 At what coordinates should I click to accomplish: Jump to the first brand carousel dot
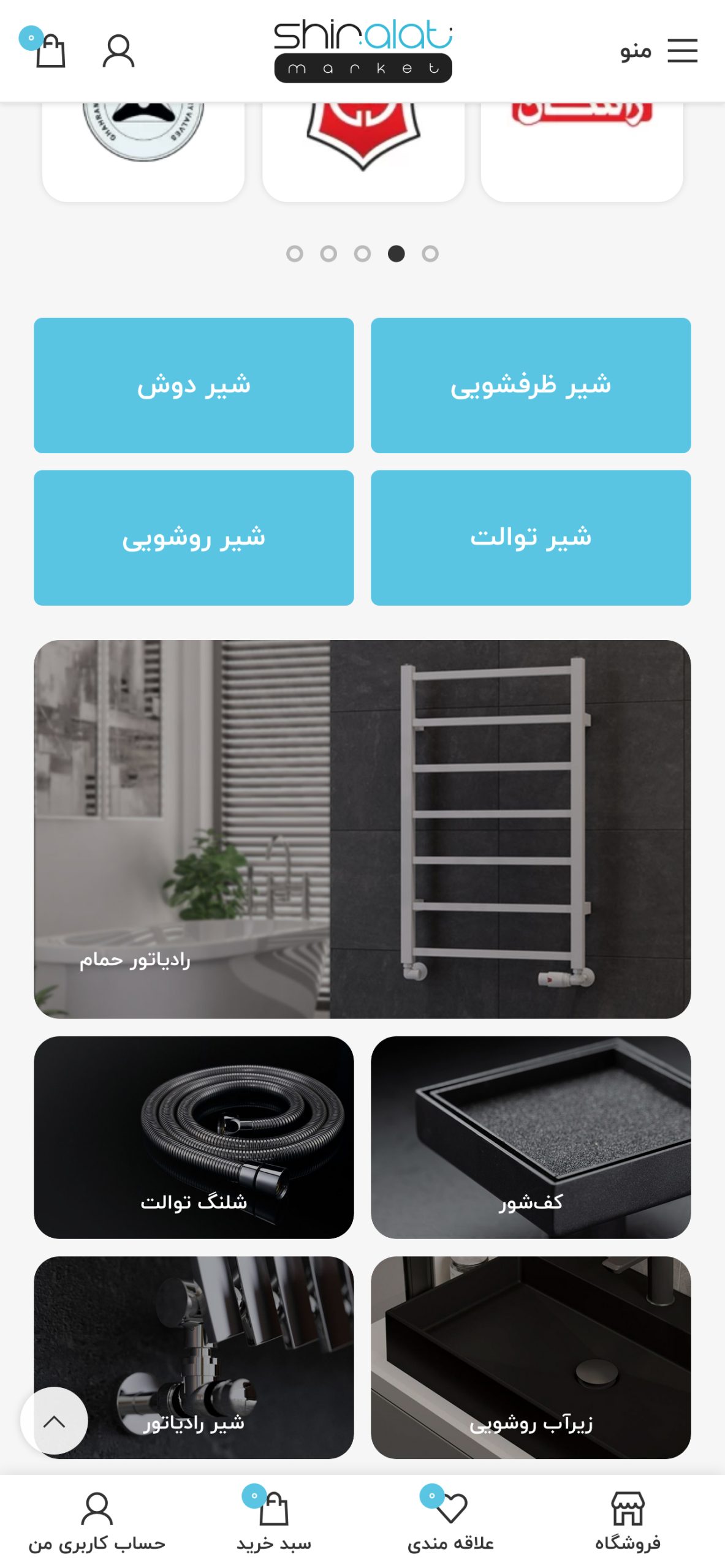(295, 254)
